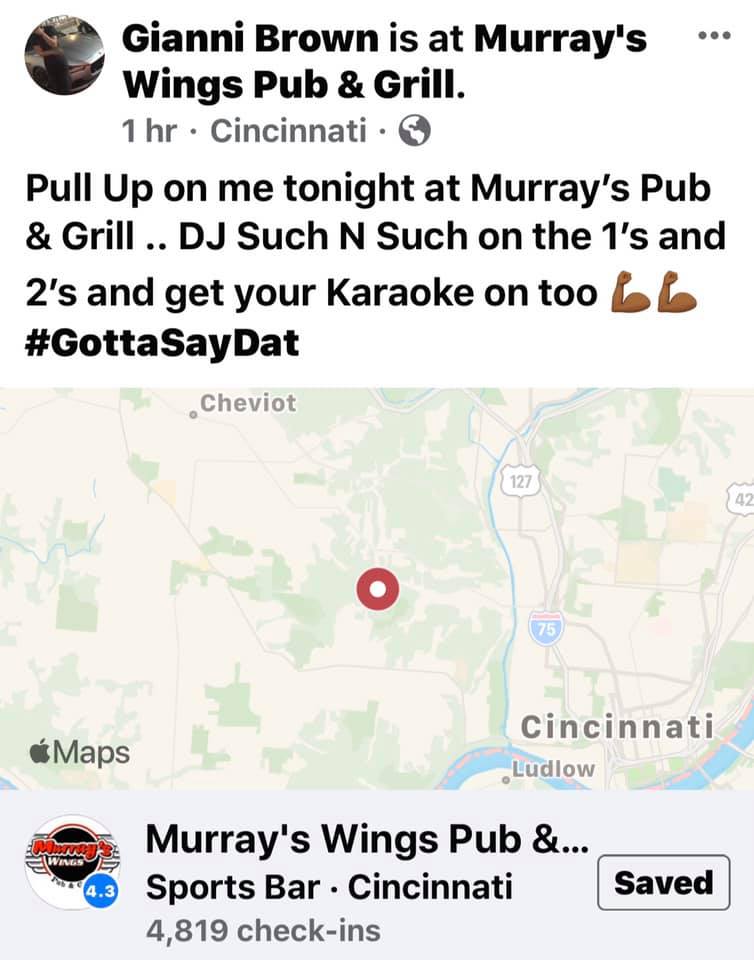The height and width of the screenshot is (960, 754).
Task: Open the post's three-dot overflow menu
Action: click(x=712, y=36)
